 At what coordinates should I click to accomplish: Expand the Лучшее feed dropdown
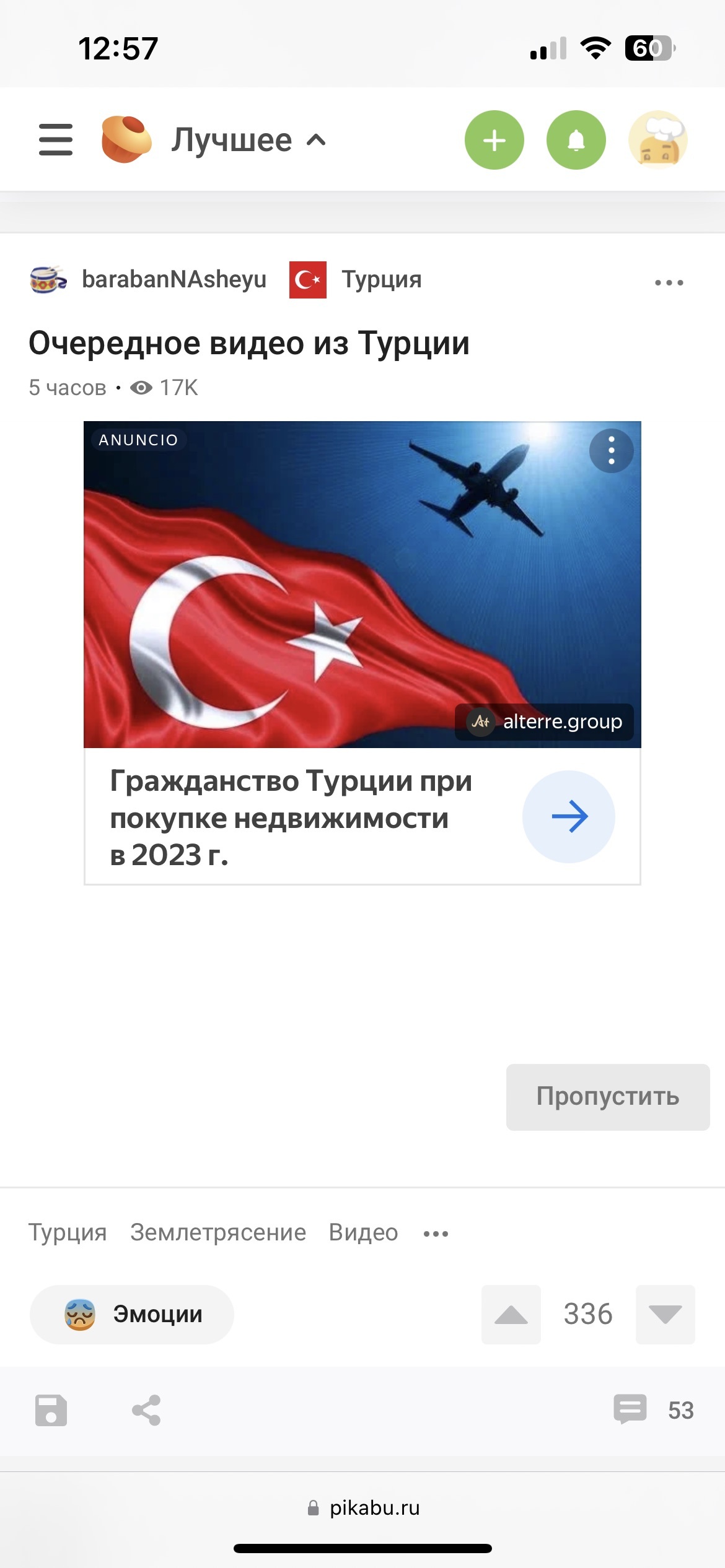pyautogui.click(x=248, y=141)
